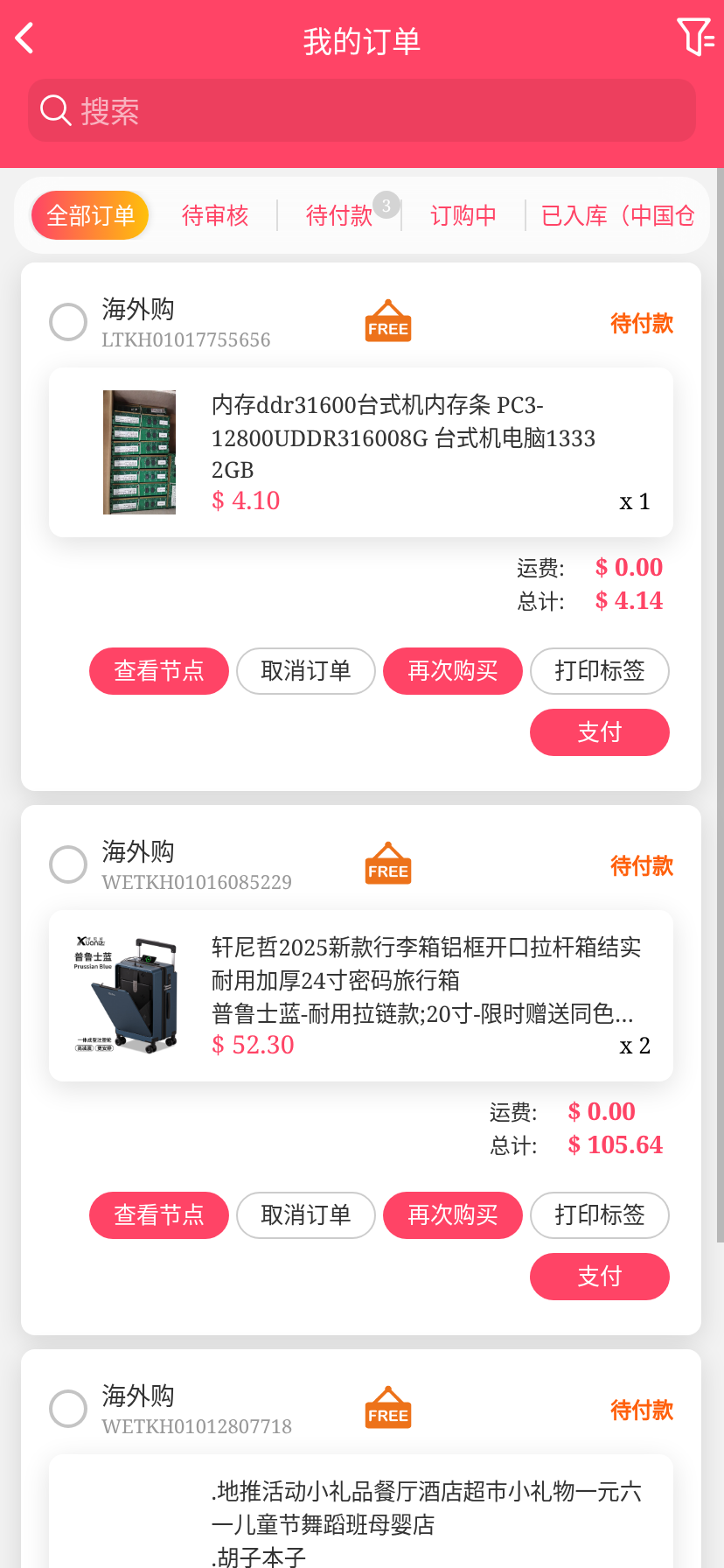Viewport: 724px width, 1568px height.
Task: Go back from 我的订单
Action: pyautogui.click(x=25, y=38)
